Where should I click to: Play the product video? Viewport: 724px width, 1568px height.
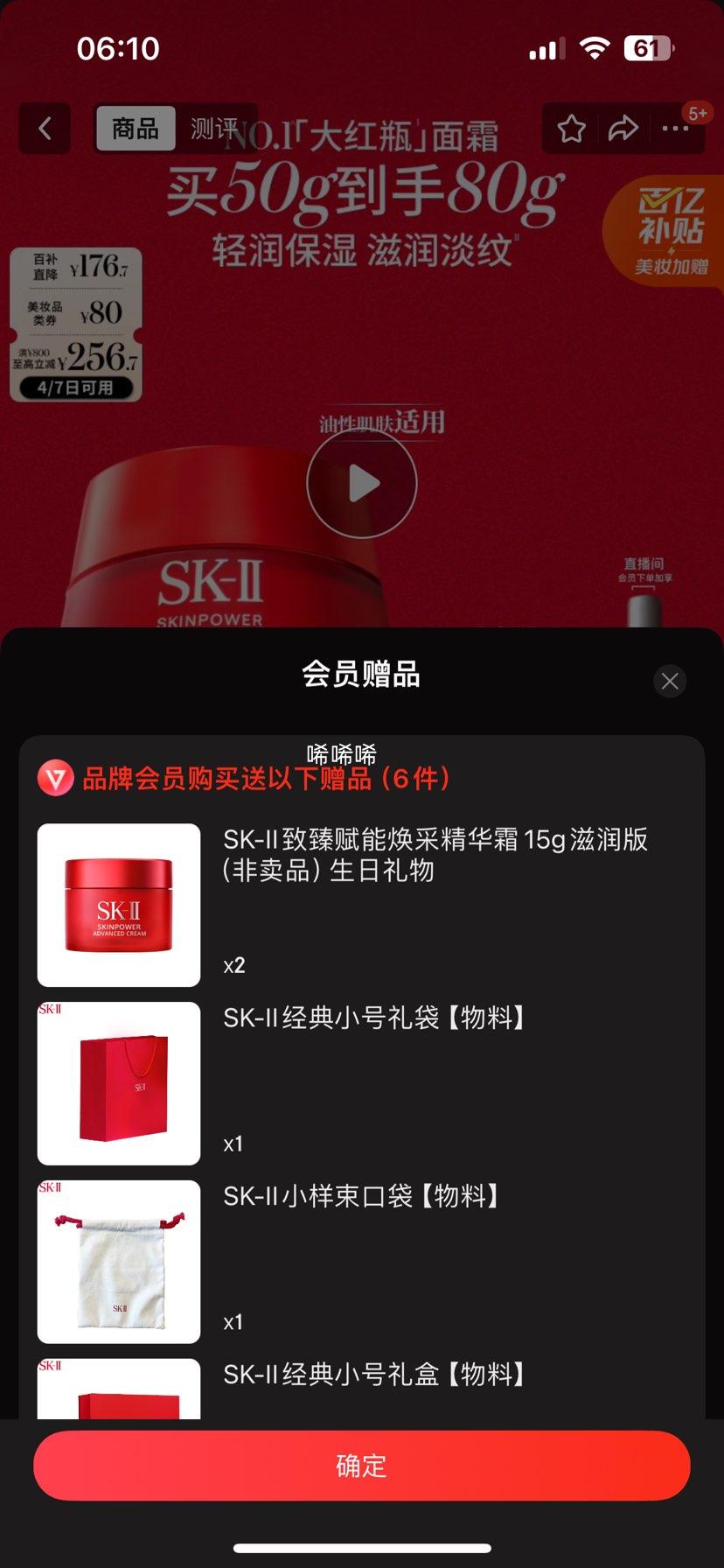click(361, 483)
